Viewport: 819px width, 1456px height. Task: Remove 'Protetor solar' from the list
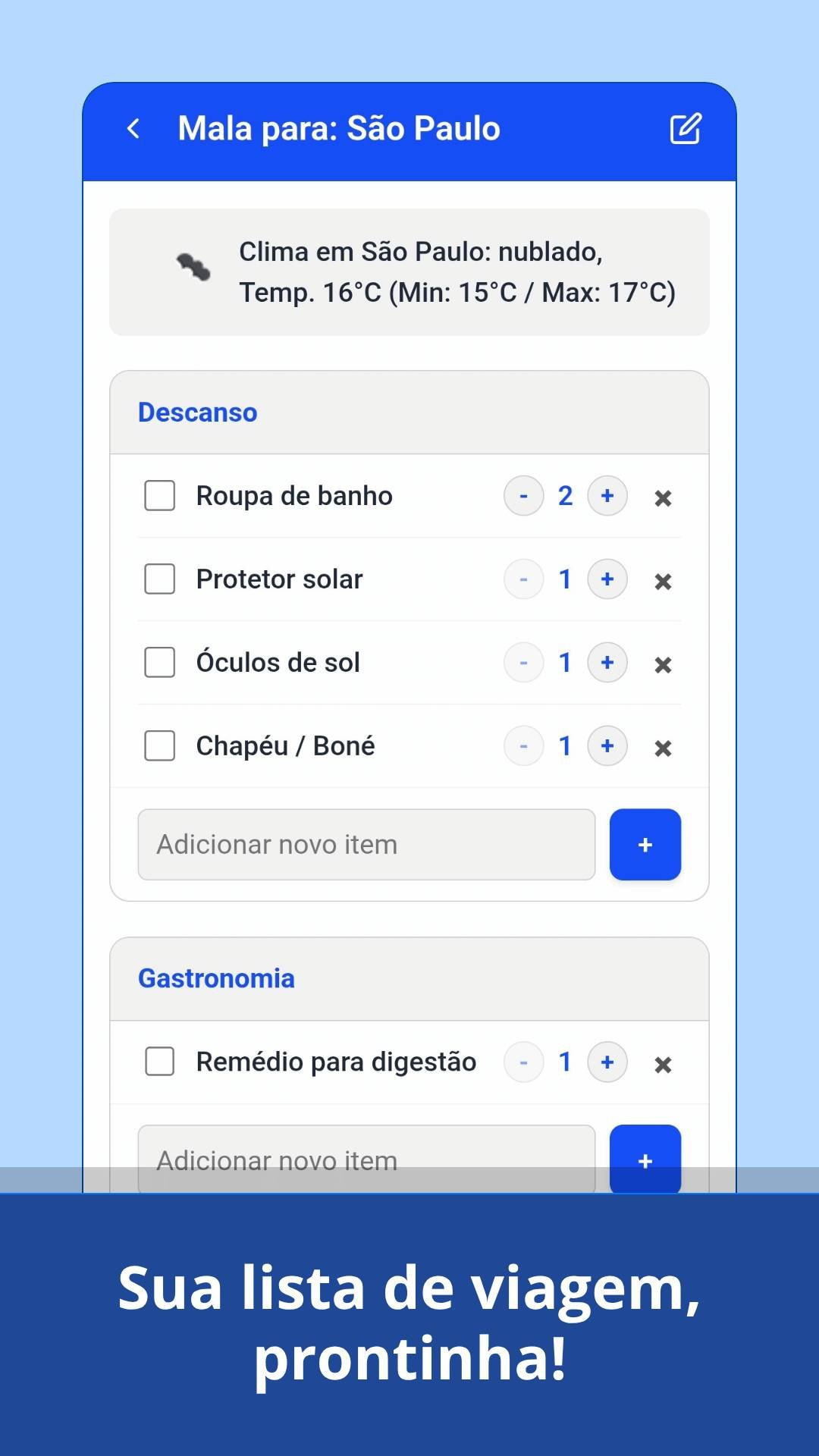(x=663, y=582)
